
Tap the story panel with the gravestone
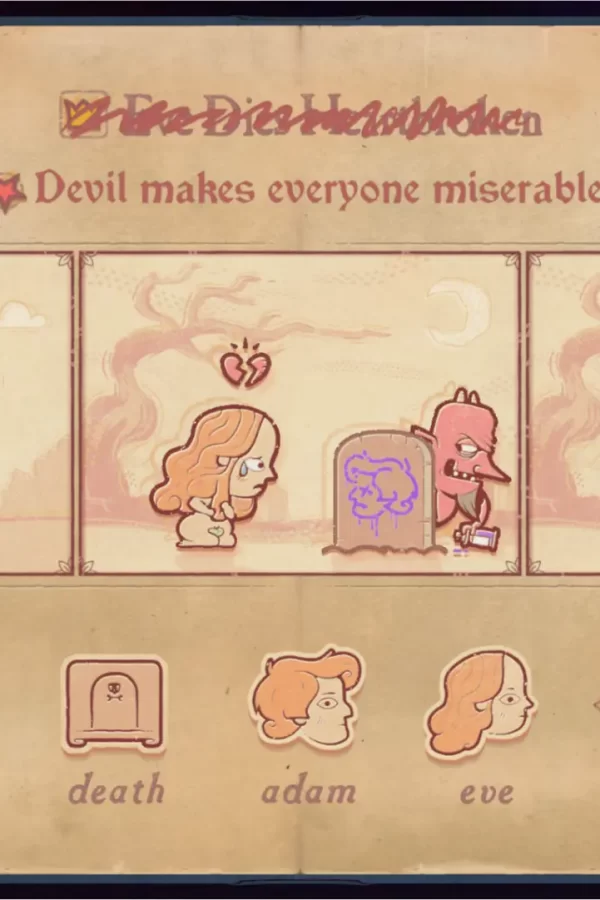[x=300, y=413]
